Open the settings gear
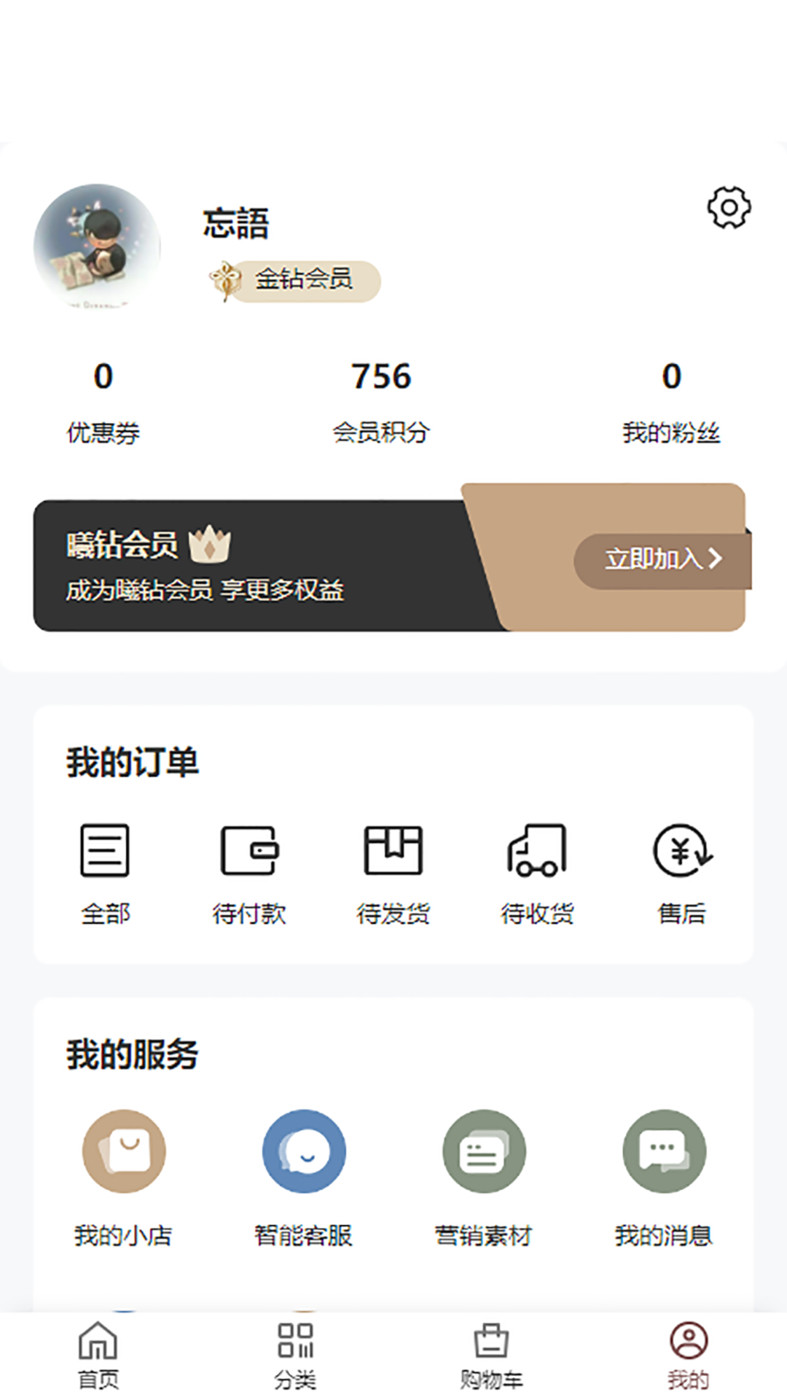This screenshot has height=1400, width=787. [x=729, y=208]
